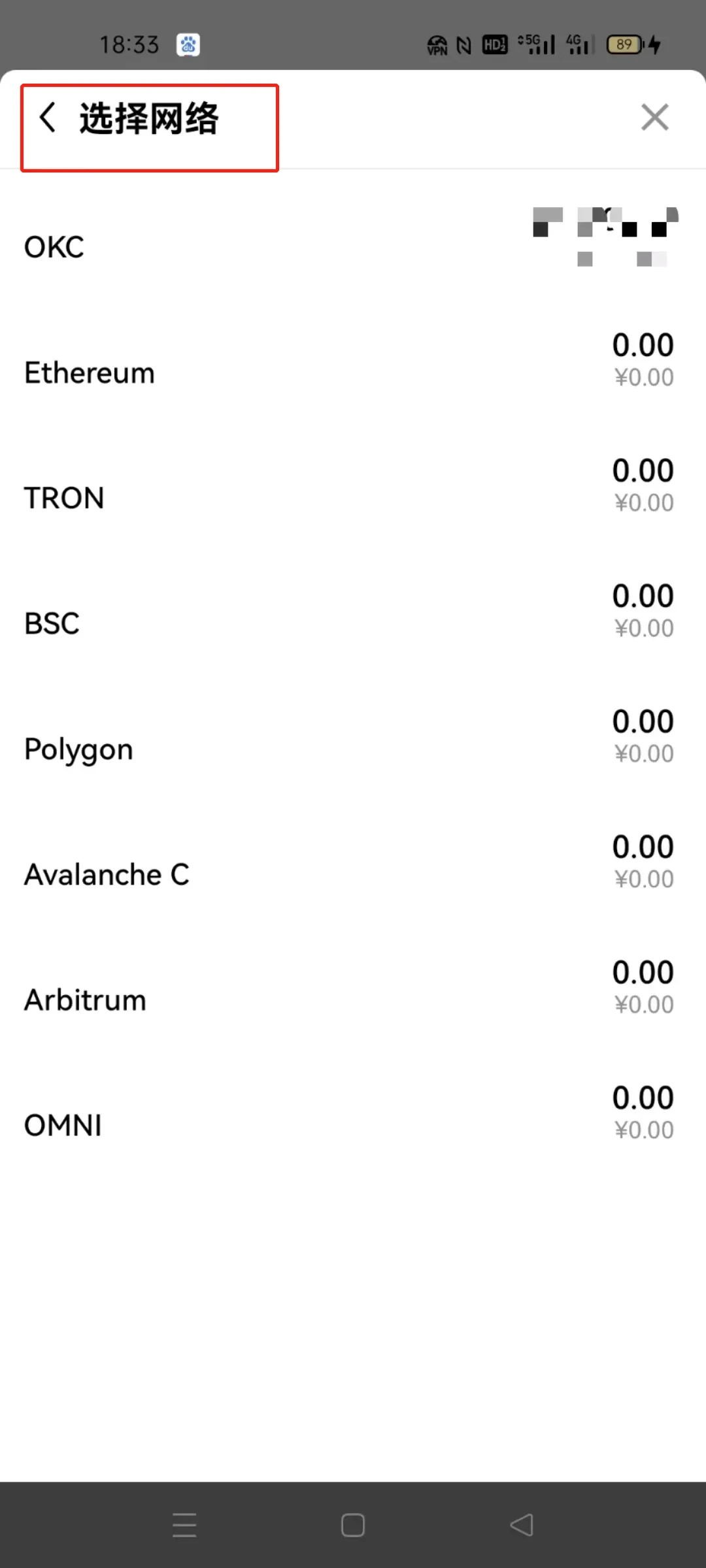Choose the OMNI network
Viewport: 706px width, 1568px height.
(63, 1126)
